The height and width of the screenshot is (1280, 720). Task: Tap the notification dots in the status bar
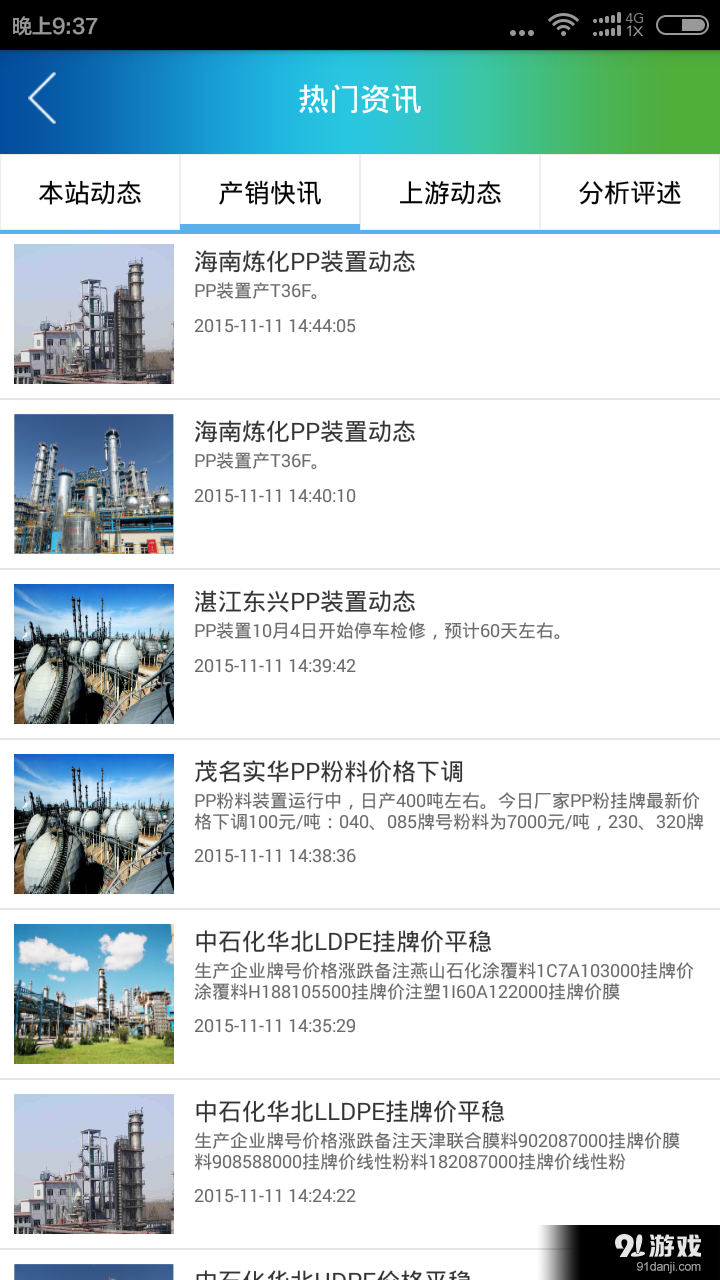pyautogui.click(x=522, y=31)
